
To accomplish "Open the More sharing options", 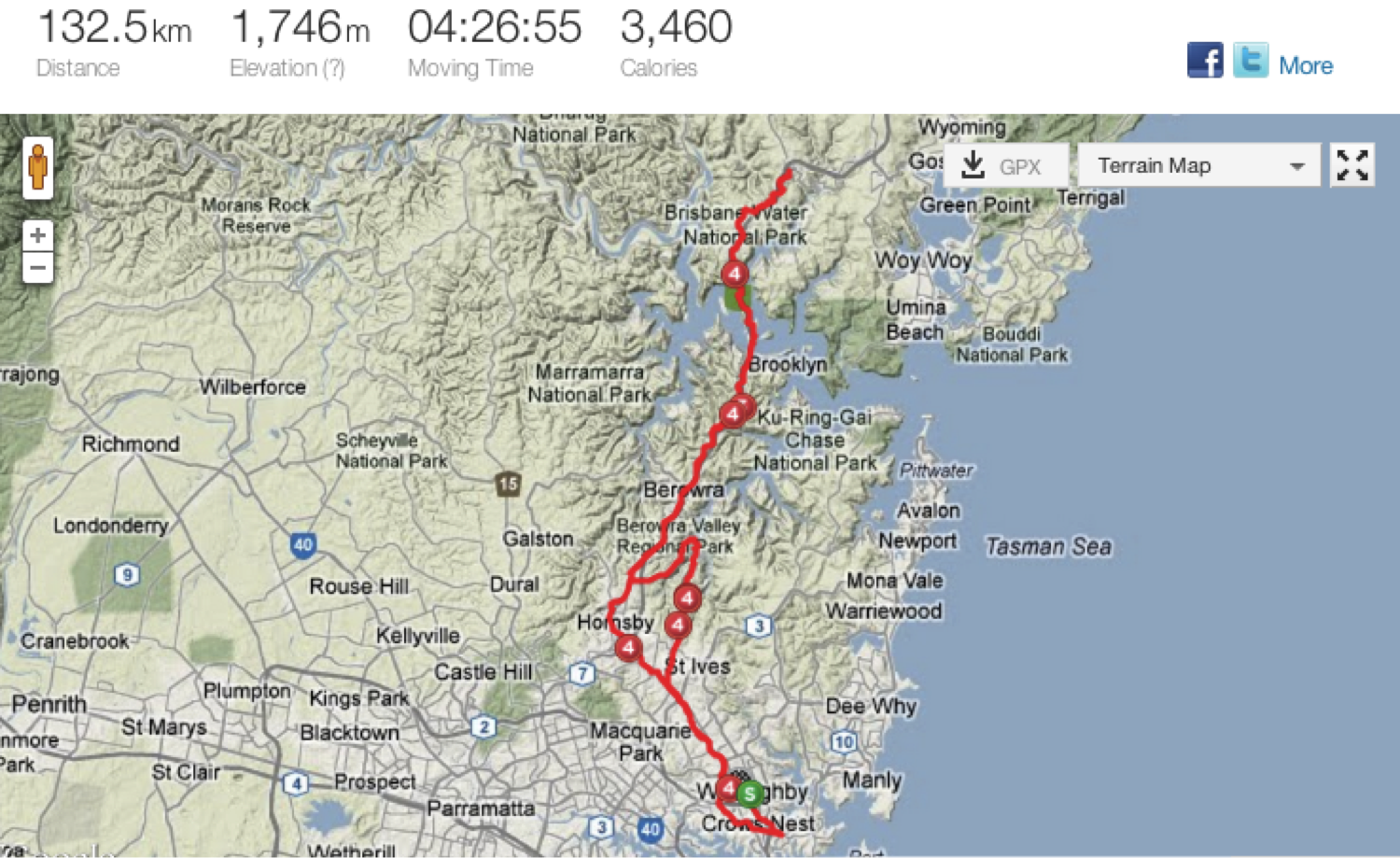I will coord(1306,66).
